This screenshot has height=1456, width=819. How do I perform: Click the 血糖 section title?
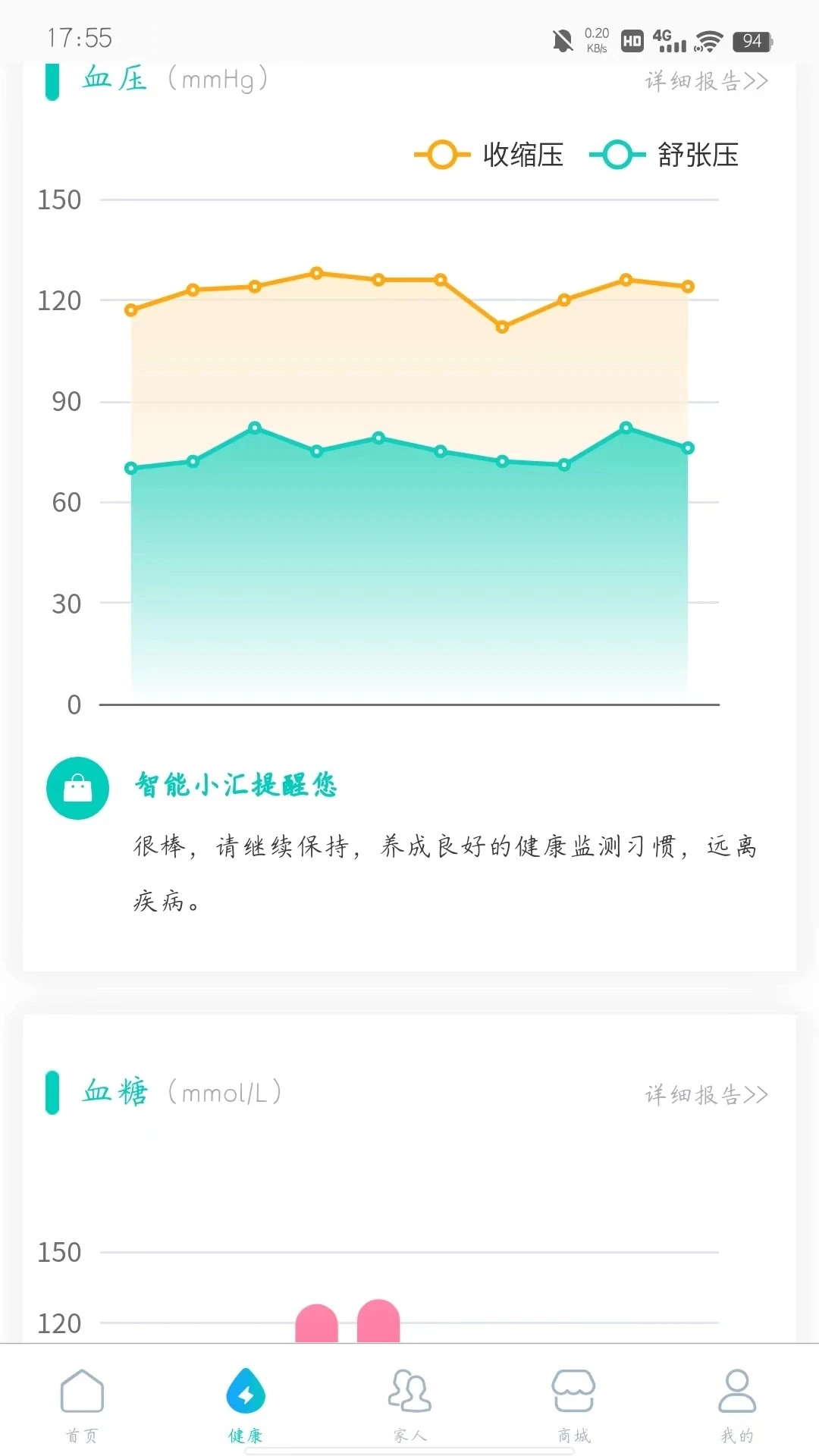114,1094
